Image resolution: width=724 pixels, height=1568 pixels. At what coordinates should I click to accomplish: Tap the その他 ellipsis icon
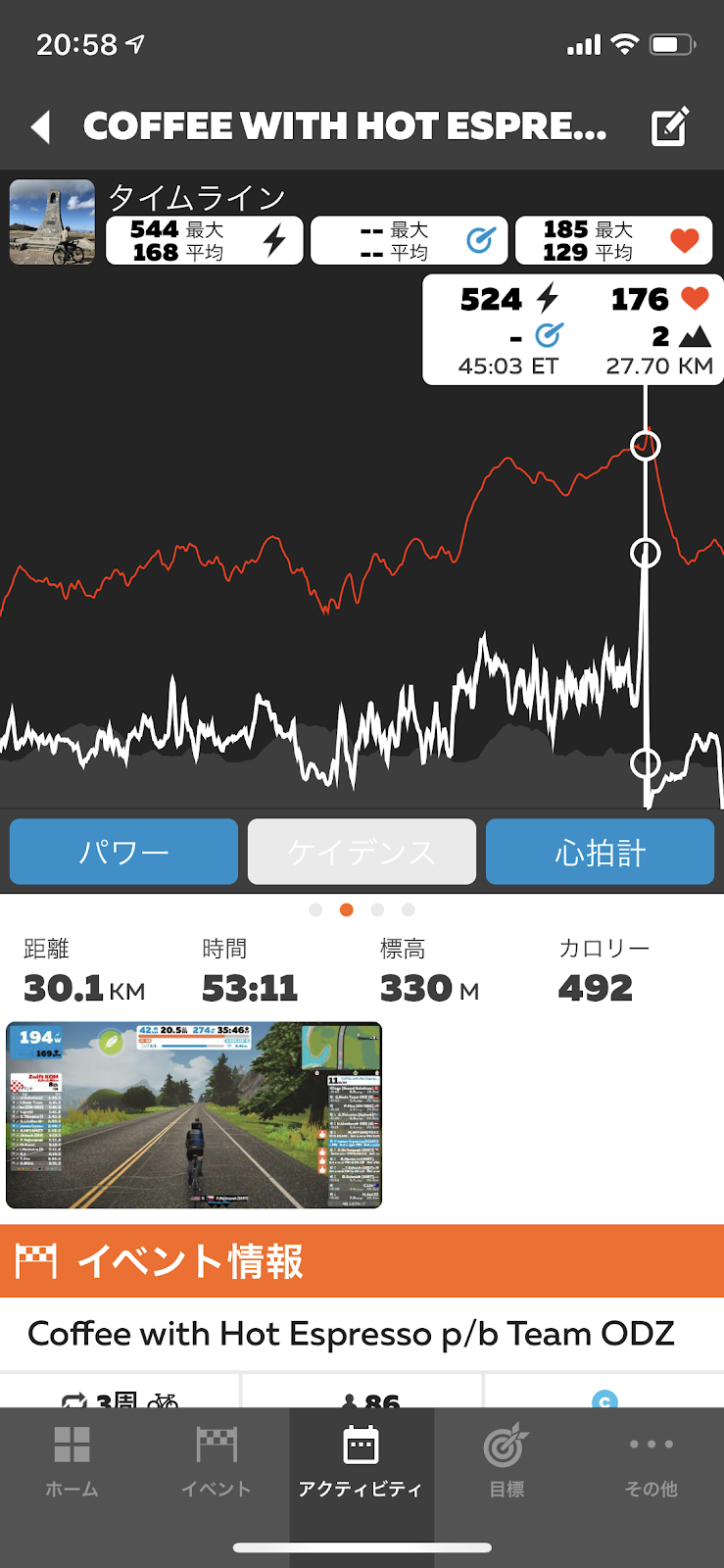click(x=651, y=1444)
